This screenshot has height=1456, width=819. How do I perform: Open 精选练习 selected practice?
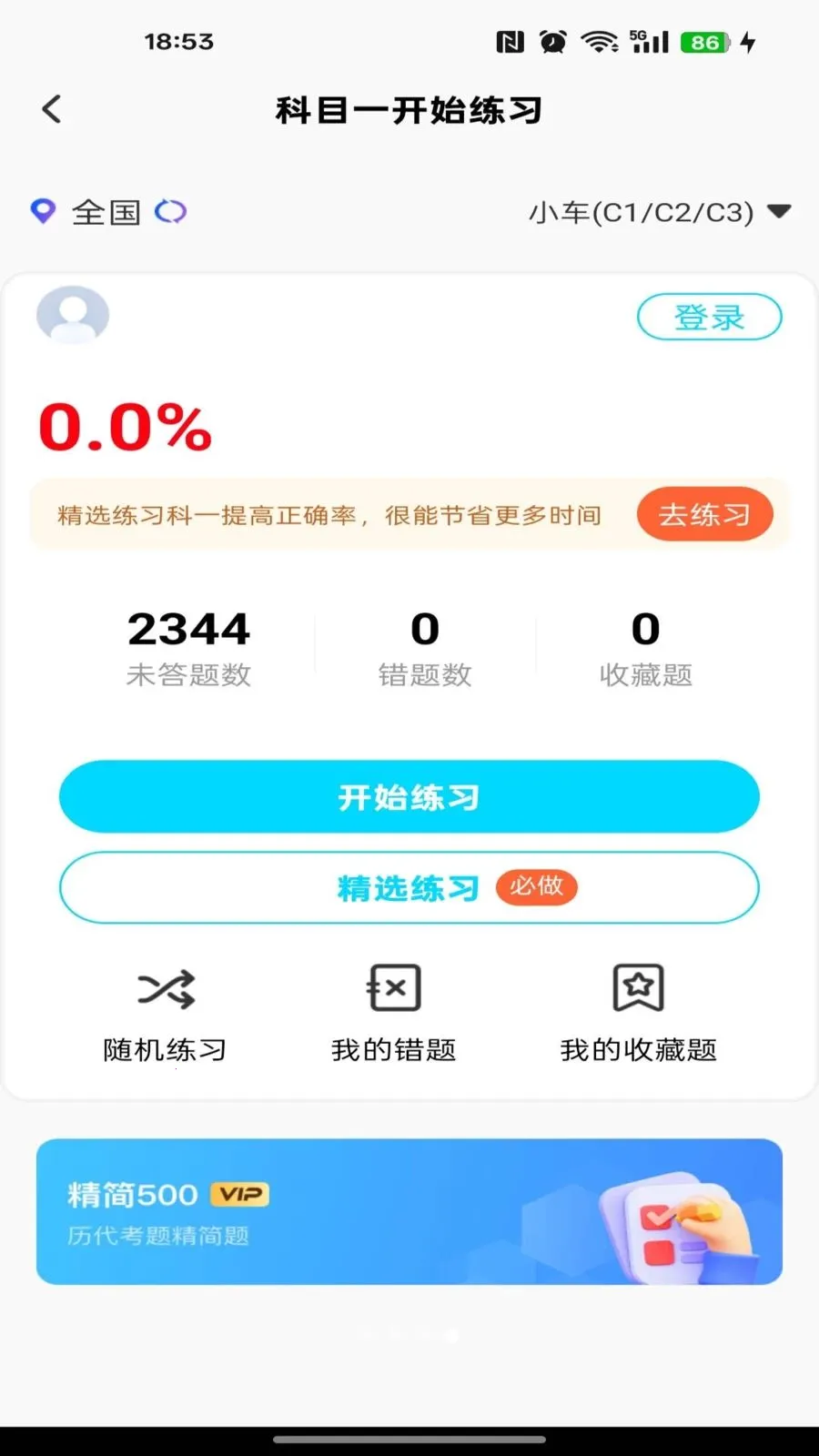409,887
